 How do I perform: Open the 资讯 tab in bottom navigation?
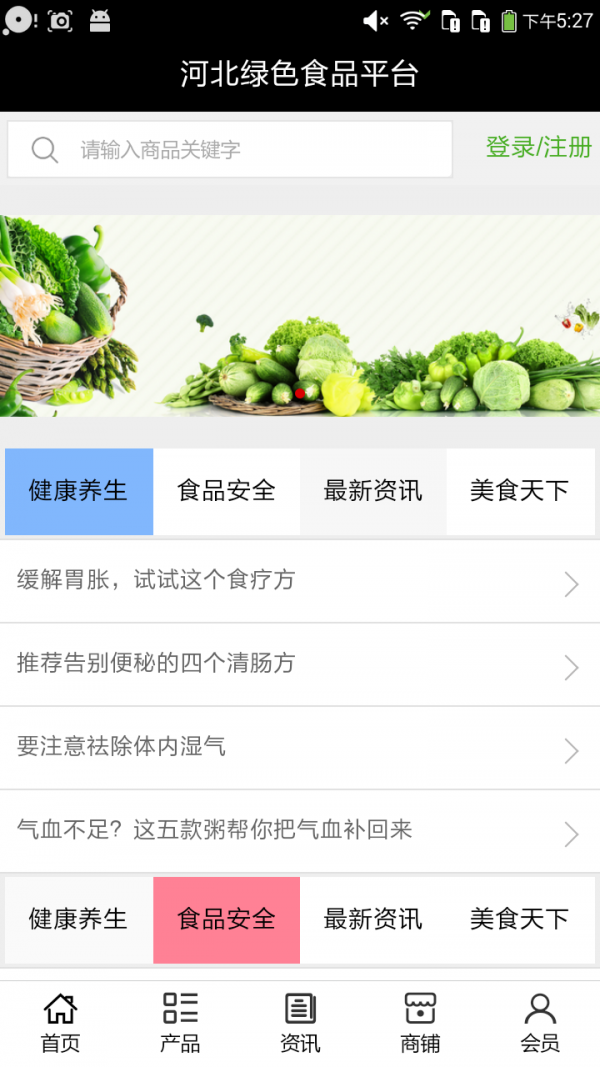[300, 1023]
